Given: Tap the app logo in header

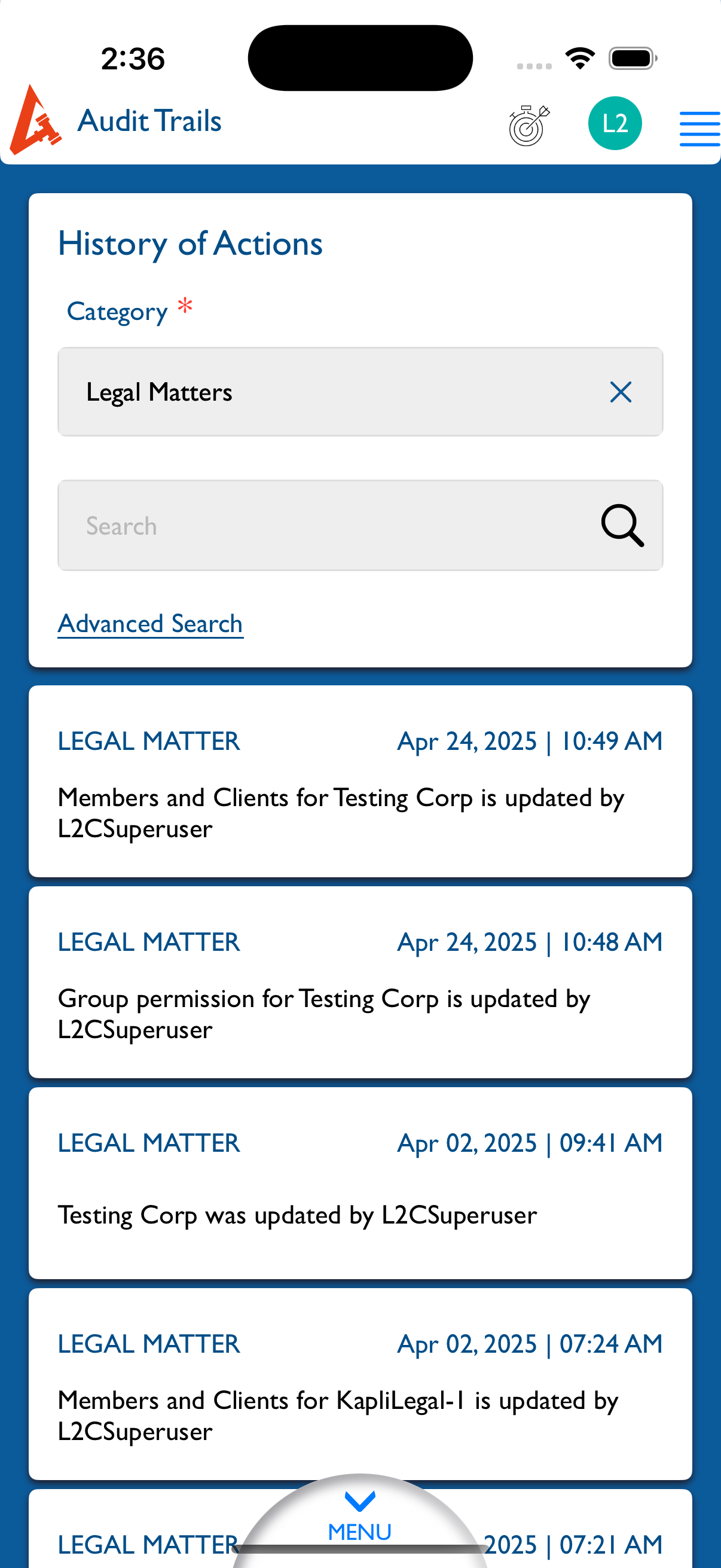Looking at the screenshot, I should tap(35, 120).
